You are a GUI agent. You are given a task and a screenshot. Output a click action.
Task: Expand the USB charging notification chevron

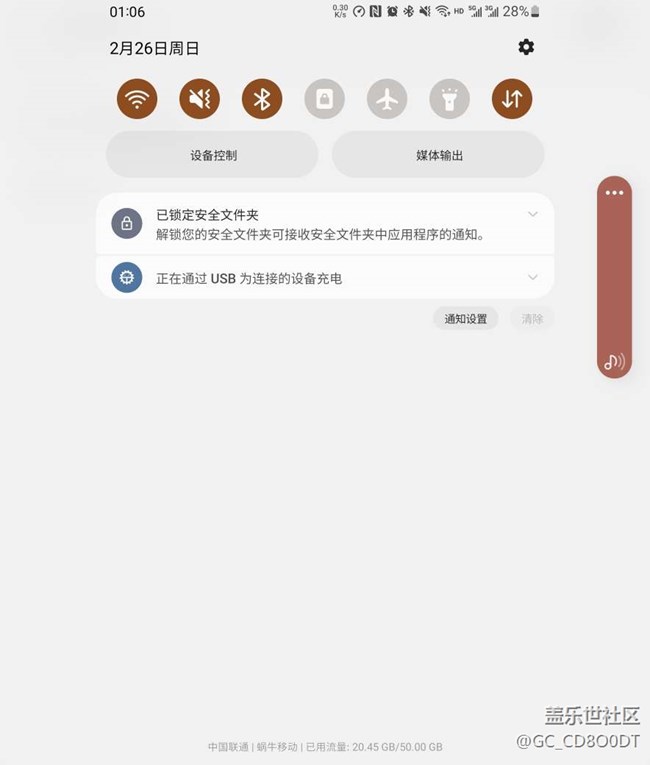[533, 277]
